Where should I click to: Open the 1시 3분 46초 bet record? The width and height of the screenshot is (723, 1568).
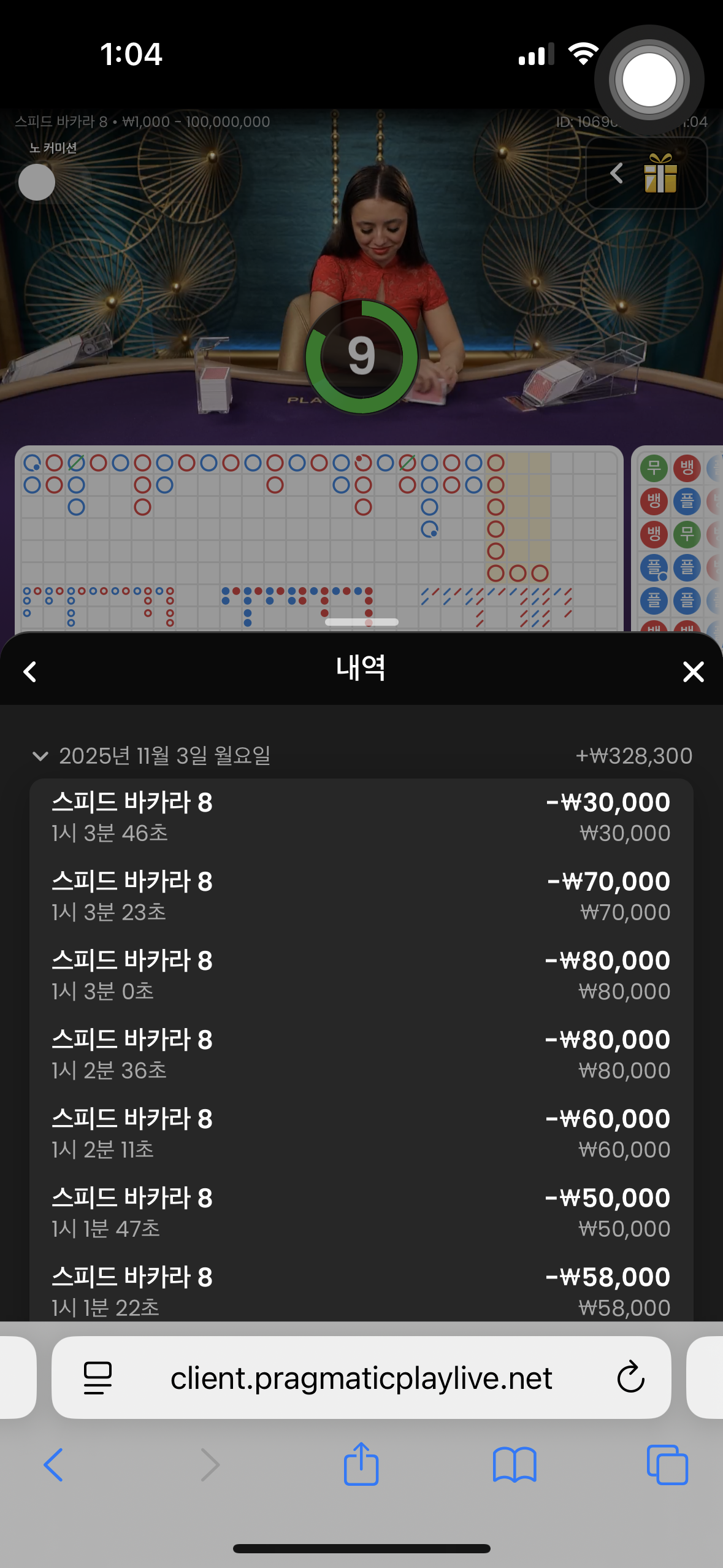pyautogui.click(x=361, y=817)
